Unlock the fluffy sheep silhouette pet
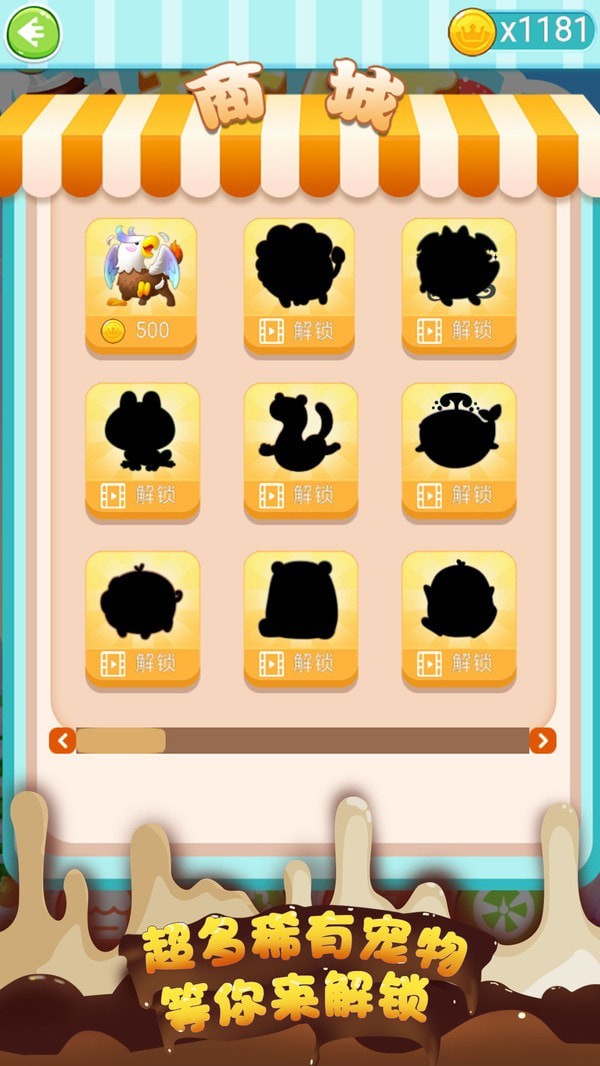Viewport: 600px width, 1066px height. 299,331
